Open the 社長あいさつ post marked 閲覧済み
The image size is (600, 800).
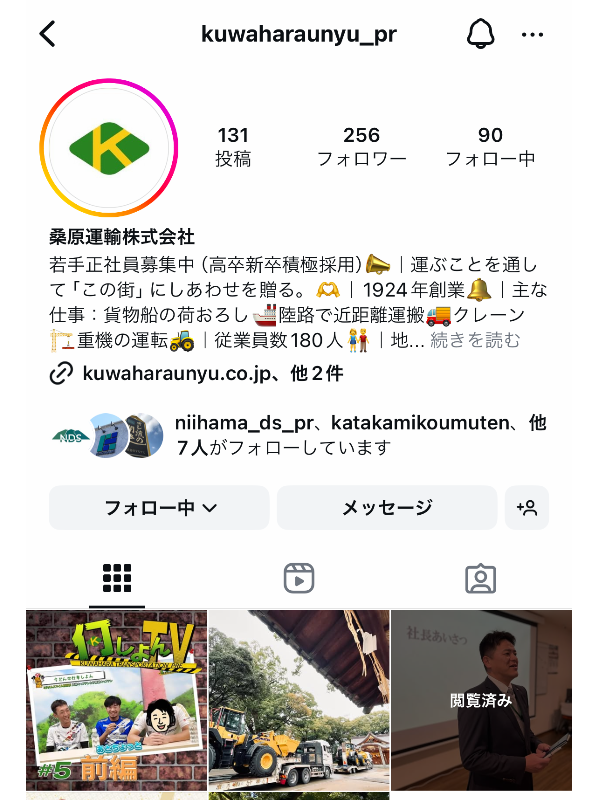pyautogui.click(x=481, y=700)
